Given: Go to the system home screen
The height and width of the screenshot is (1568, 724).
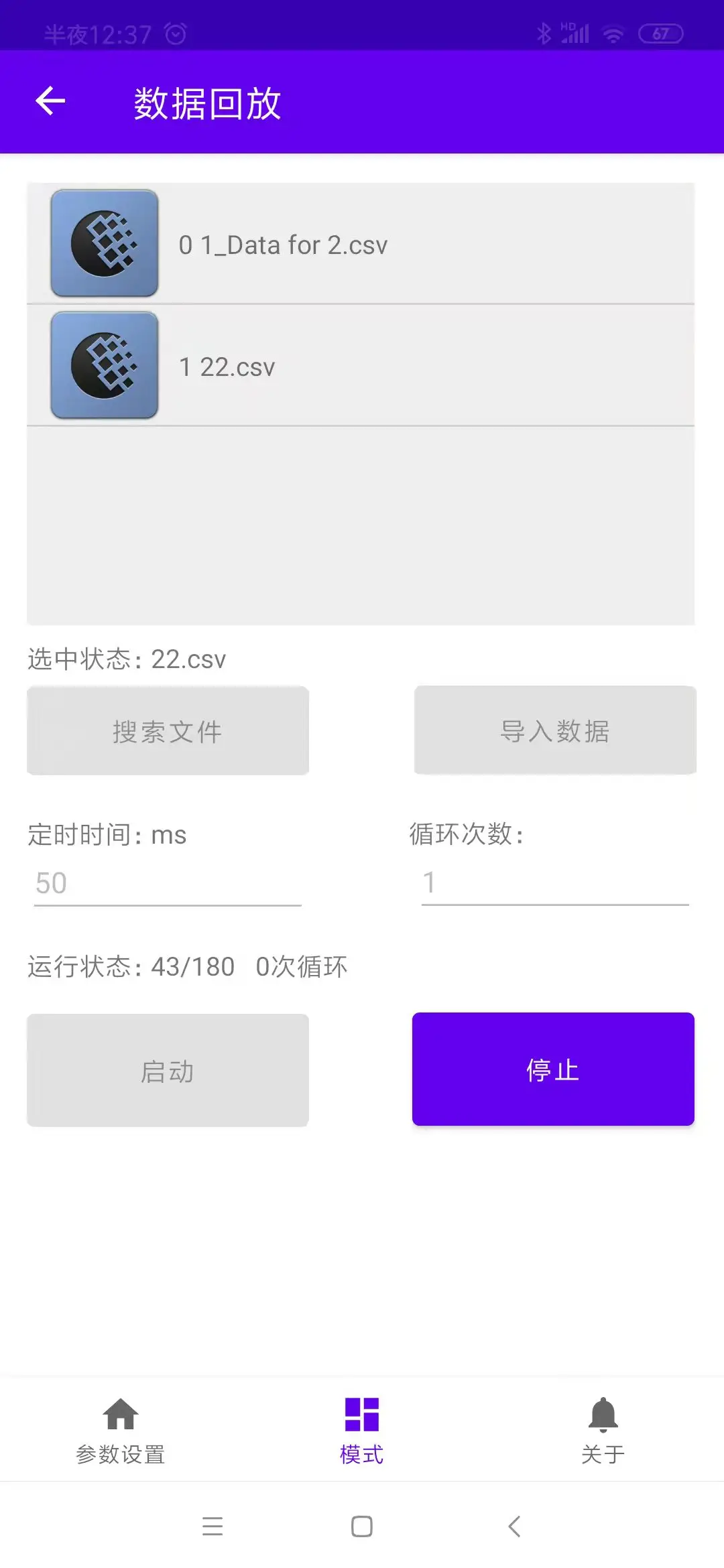Looking at the screenshot, I should tap(362, 1526).
